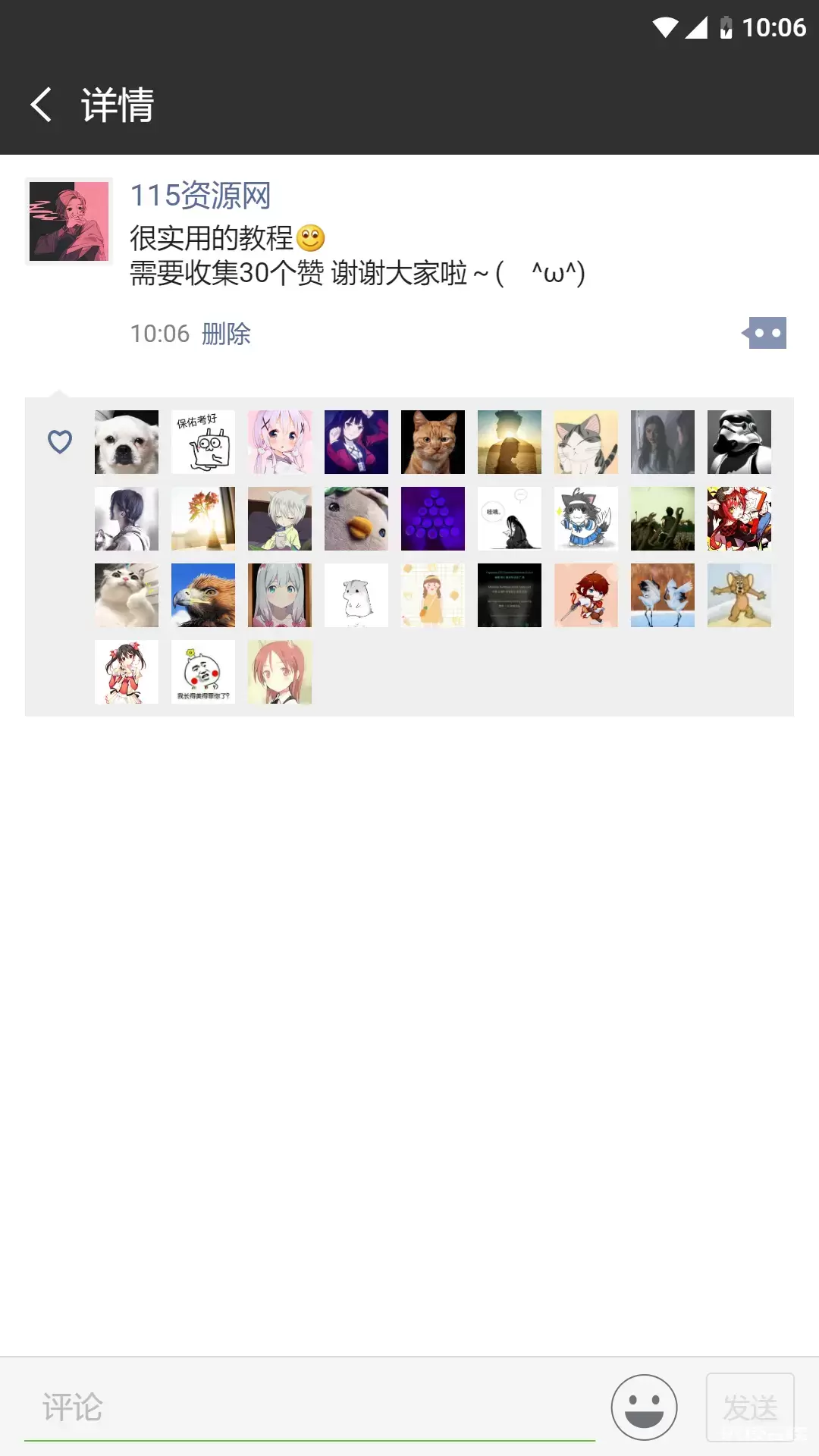
Task: Open the eagle avatar liker
Action: (203, 595)
